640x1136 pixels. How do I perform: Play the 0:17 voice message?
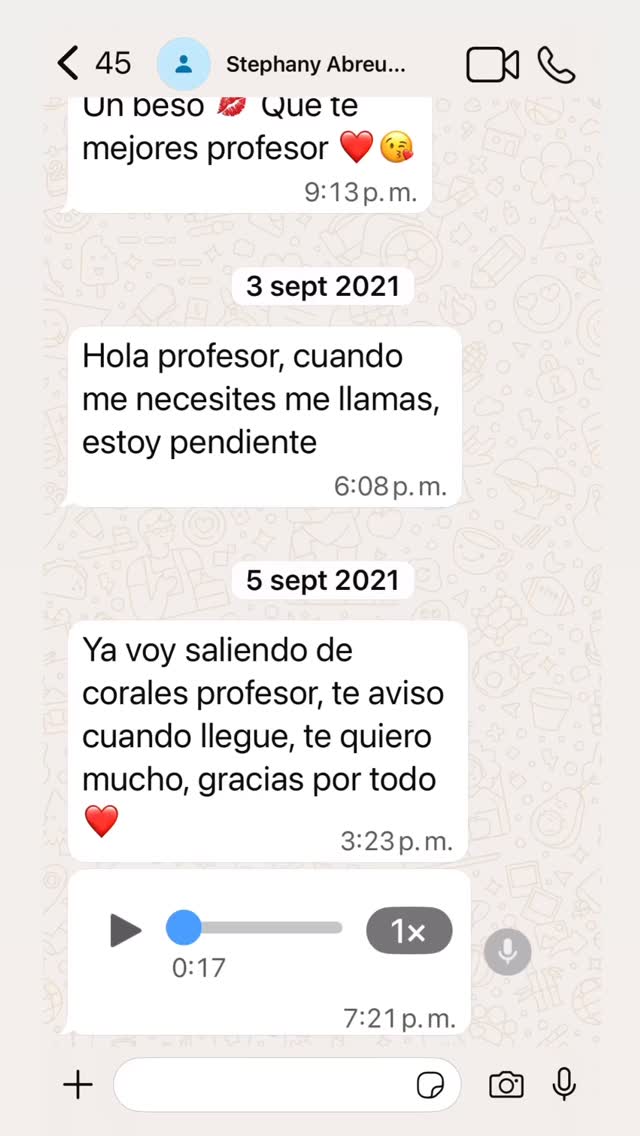(125, 930)
